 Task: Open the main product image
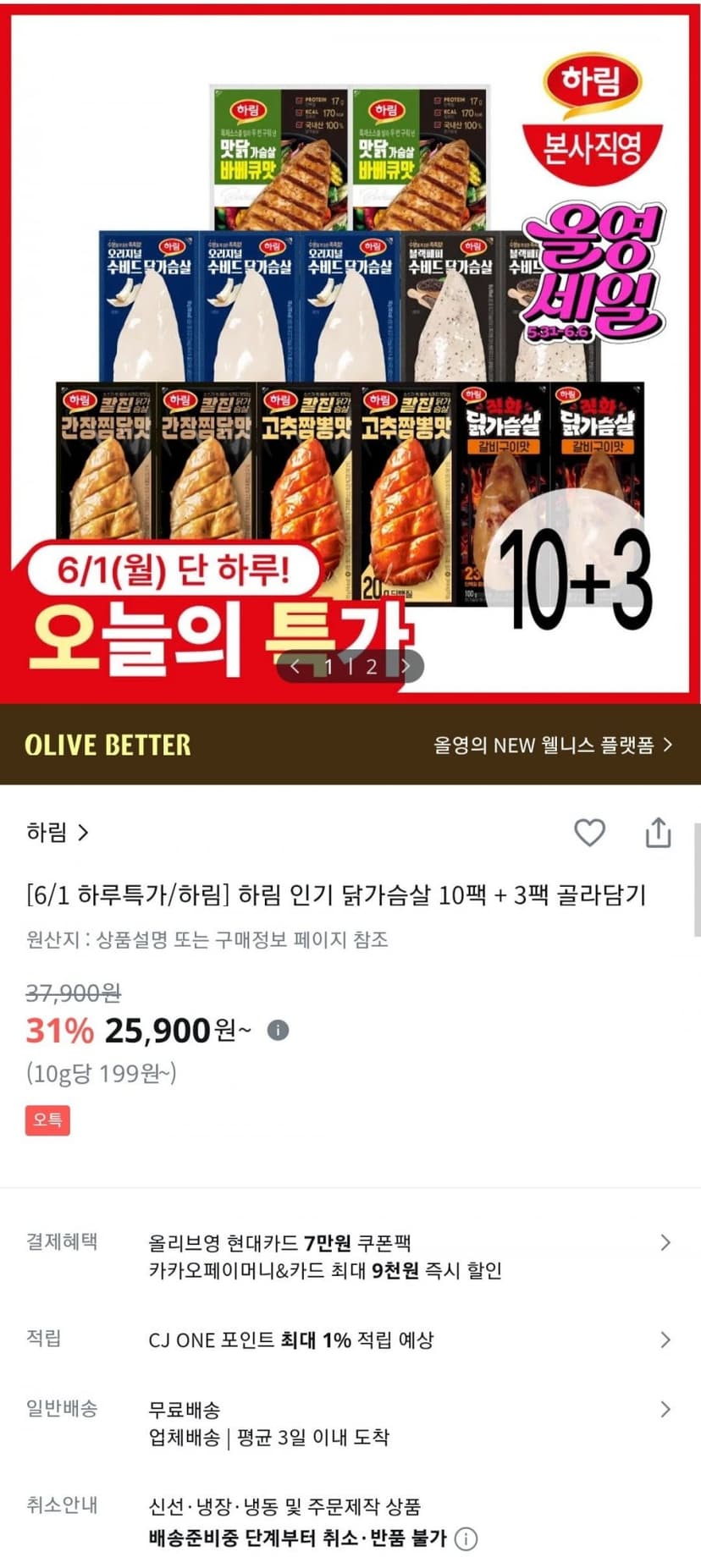click(x=350, y=352)
